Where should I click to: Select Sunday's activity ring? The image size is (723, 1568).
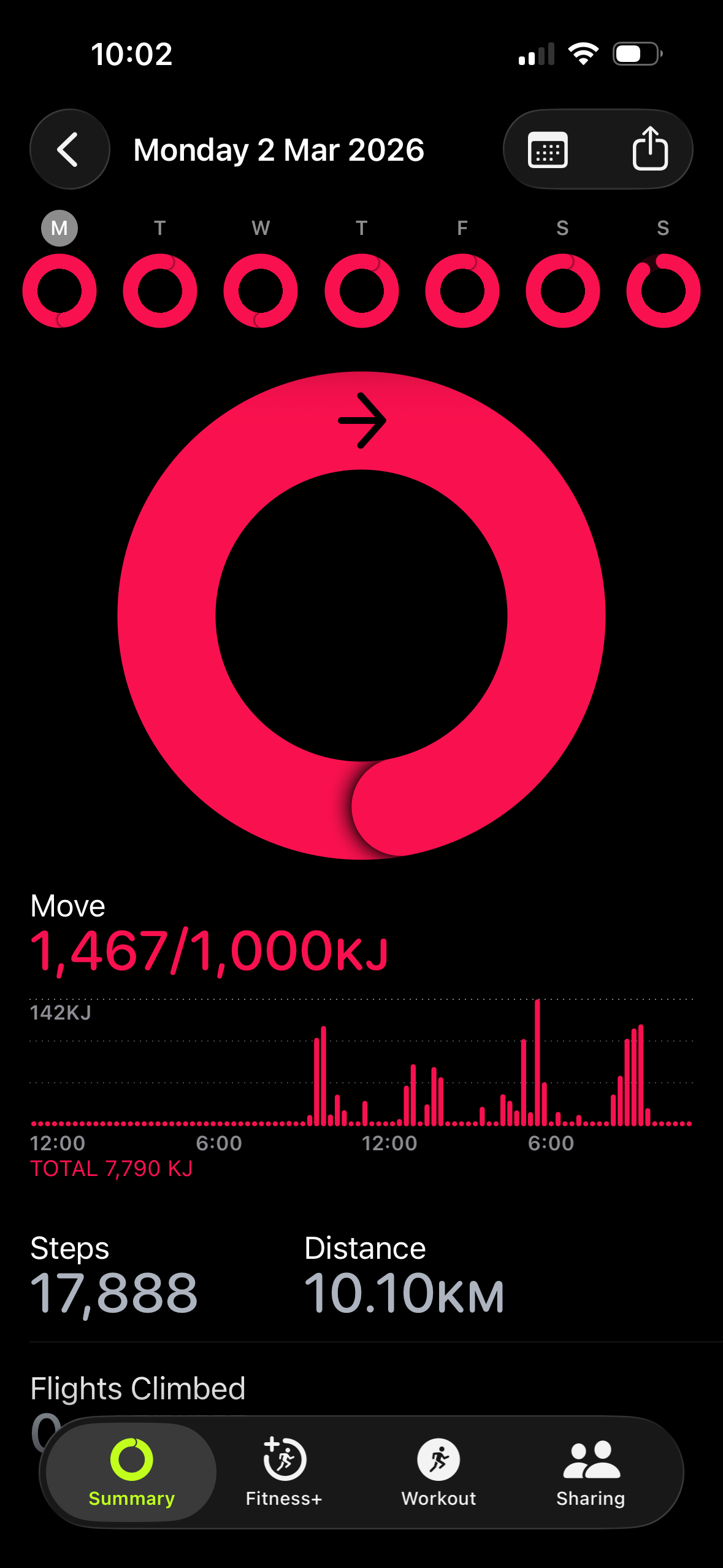click(x=664, y=290)
